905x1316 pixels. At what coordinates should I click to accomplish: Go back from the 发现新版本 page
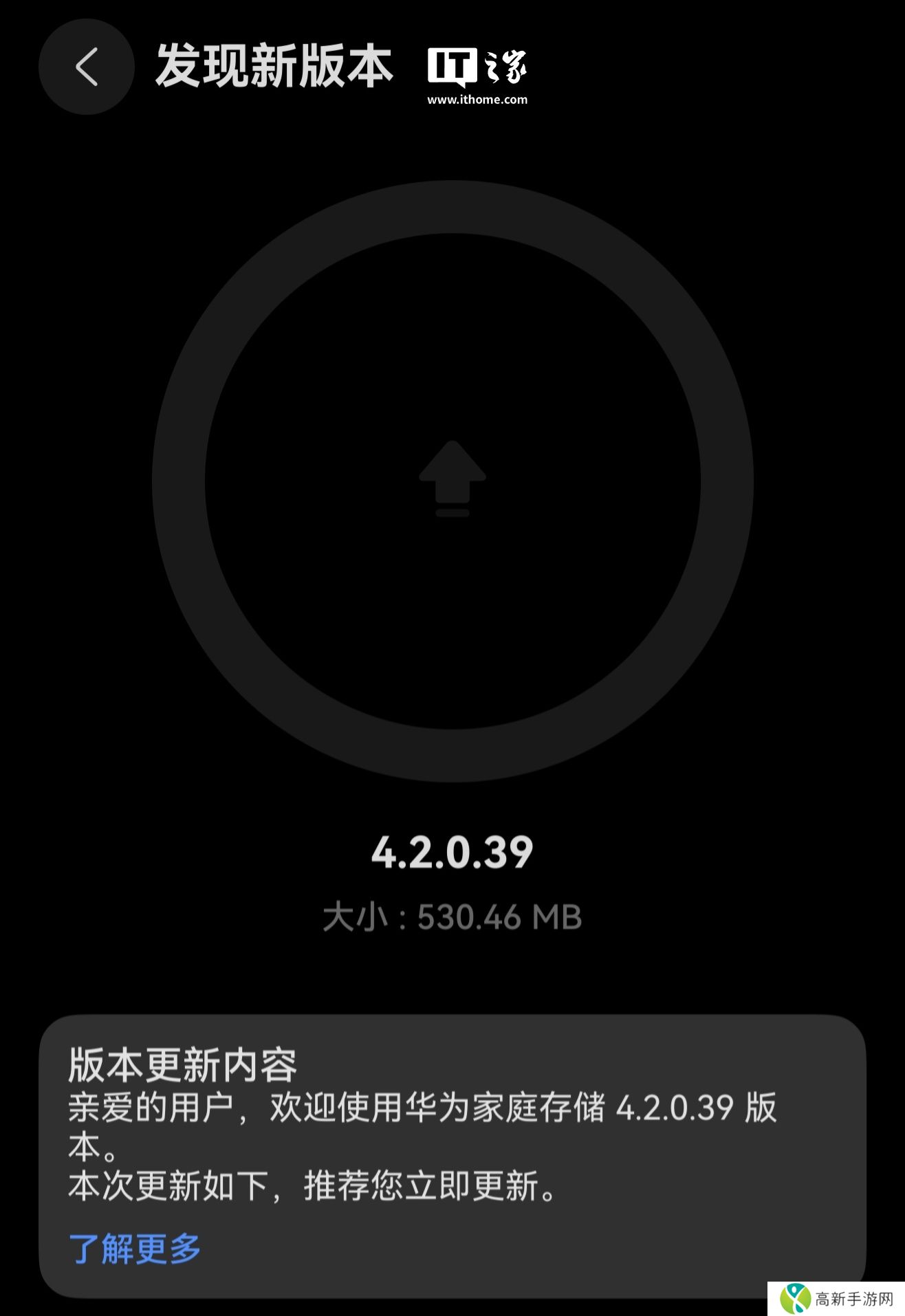[x=86, y=67]
